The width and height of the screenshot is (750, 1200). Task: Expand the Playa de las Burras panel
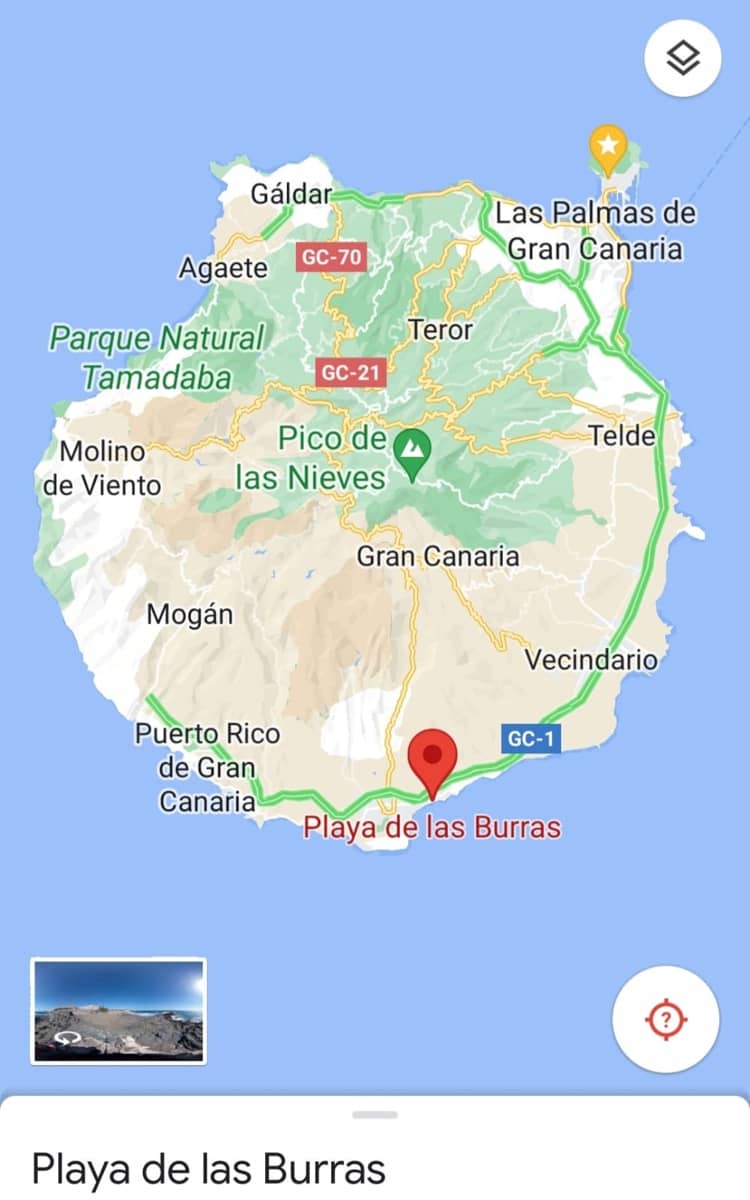pos(375,1114)
